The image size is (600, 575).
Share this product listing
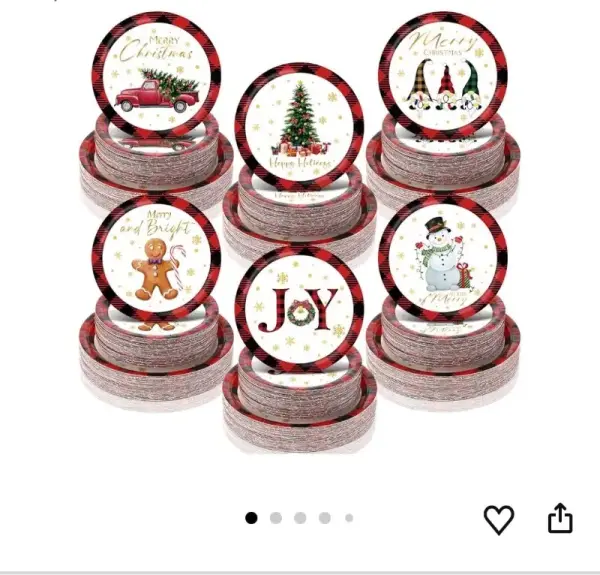tap(560, 518)
